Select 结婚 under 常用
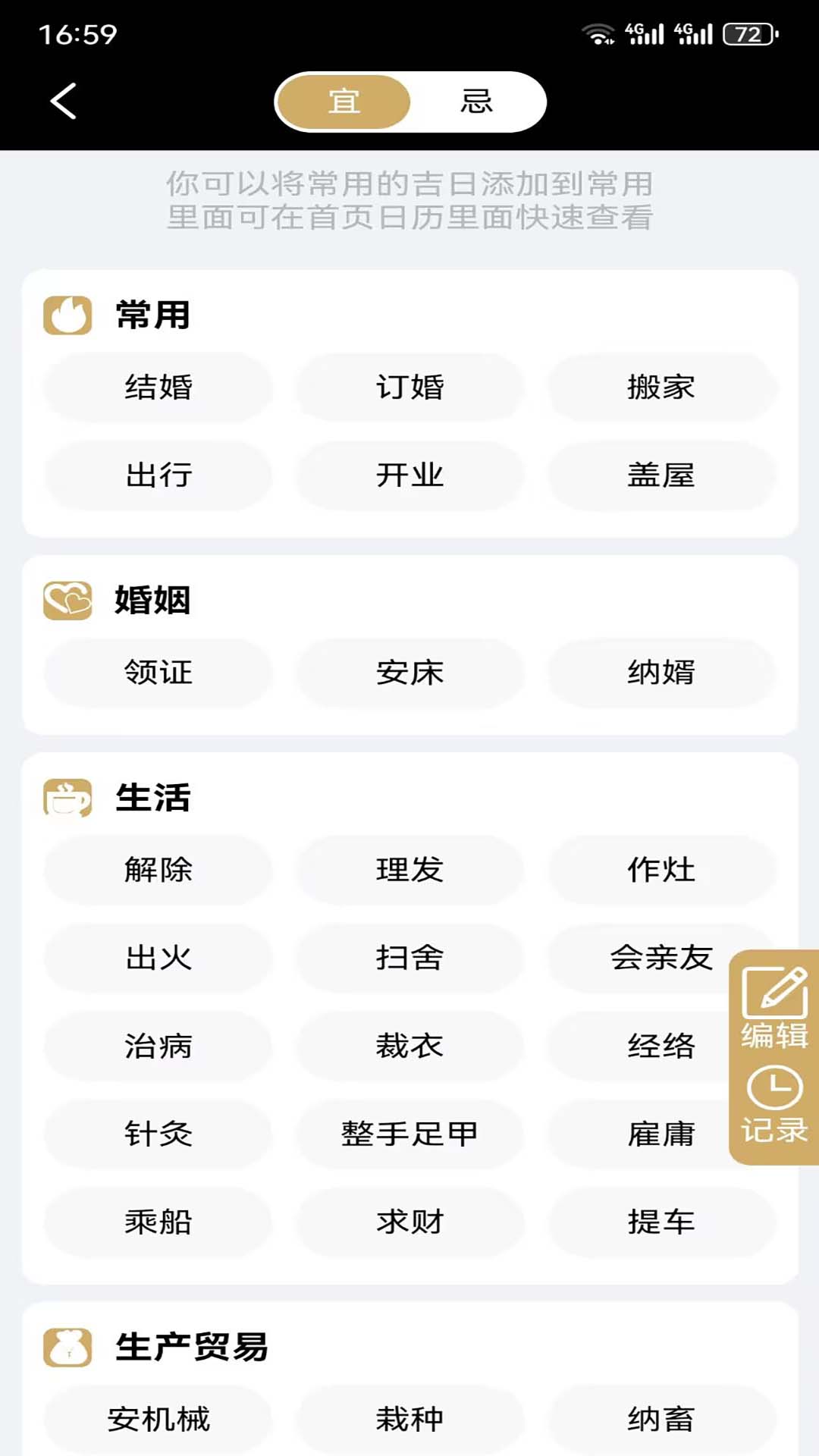The width and height of the screenshot is (819, 1456). [x=157, y=388]
